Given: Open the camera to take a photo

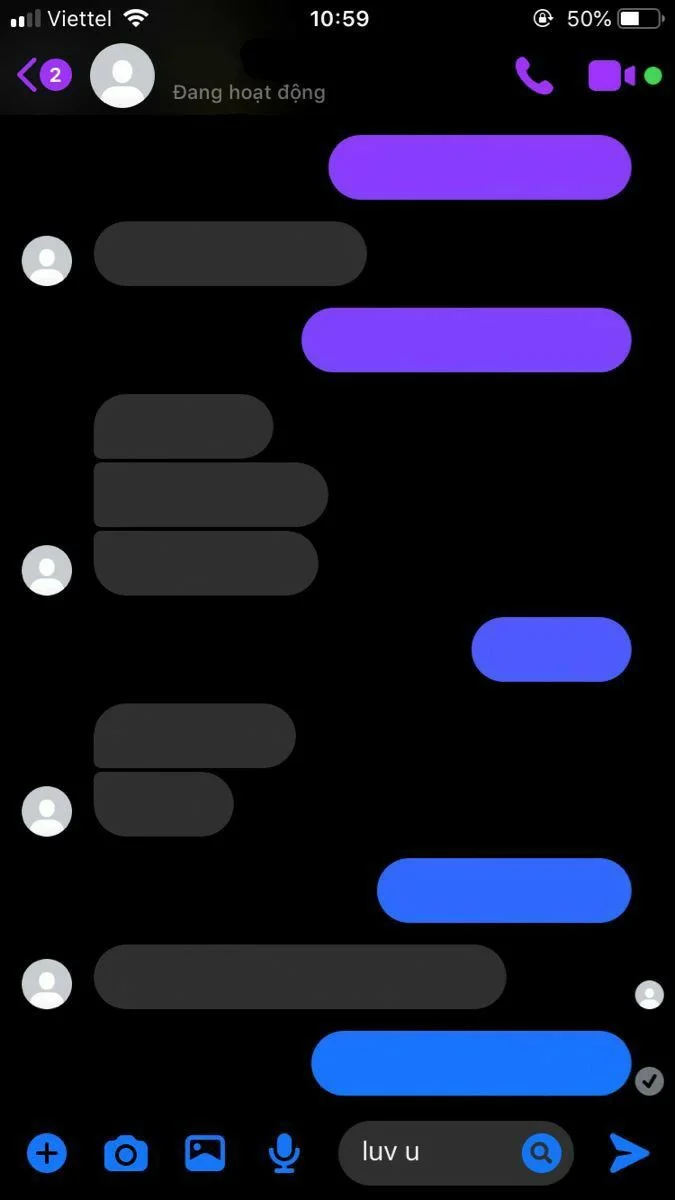Looking at the screenshot, I should (126, 1153).
